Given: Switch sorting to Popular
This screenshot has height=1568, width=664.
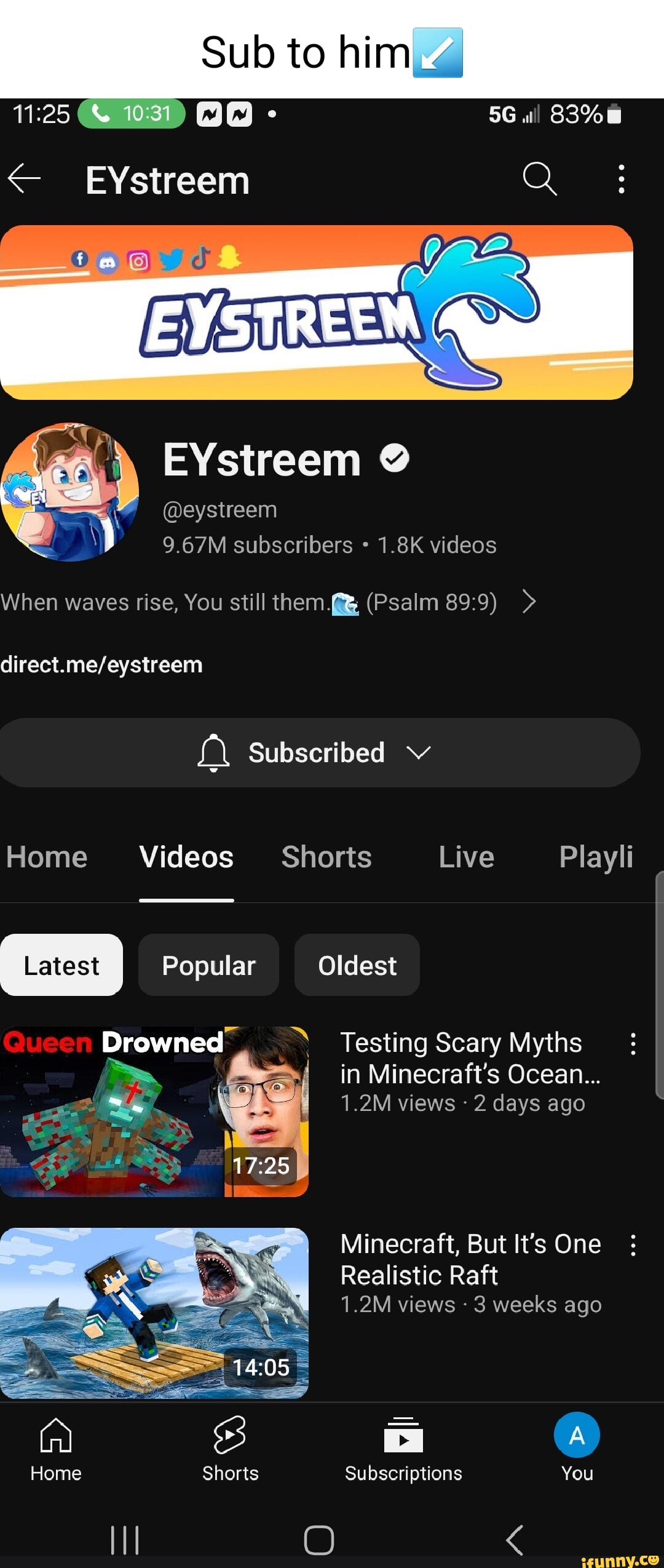Looking at the screenshot, I should [x=208, y=965].
